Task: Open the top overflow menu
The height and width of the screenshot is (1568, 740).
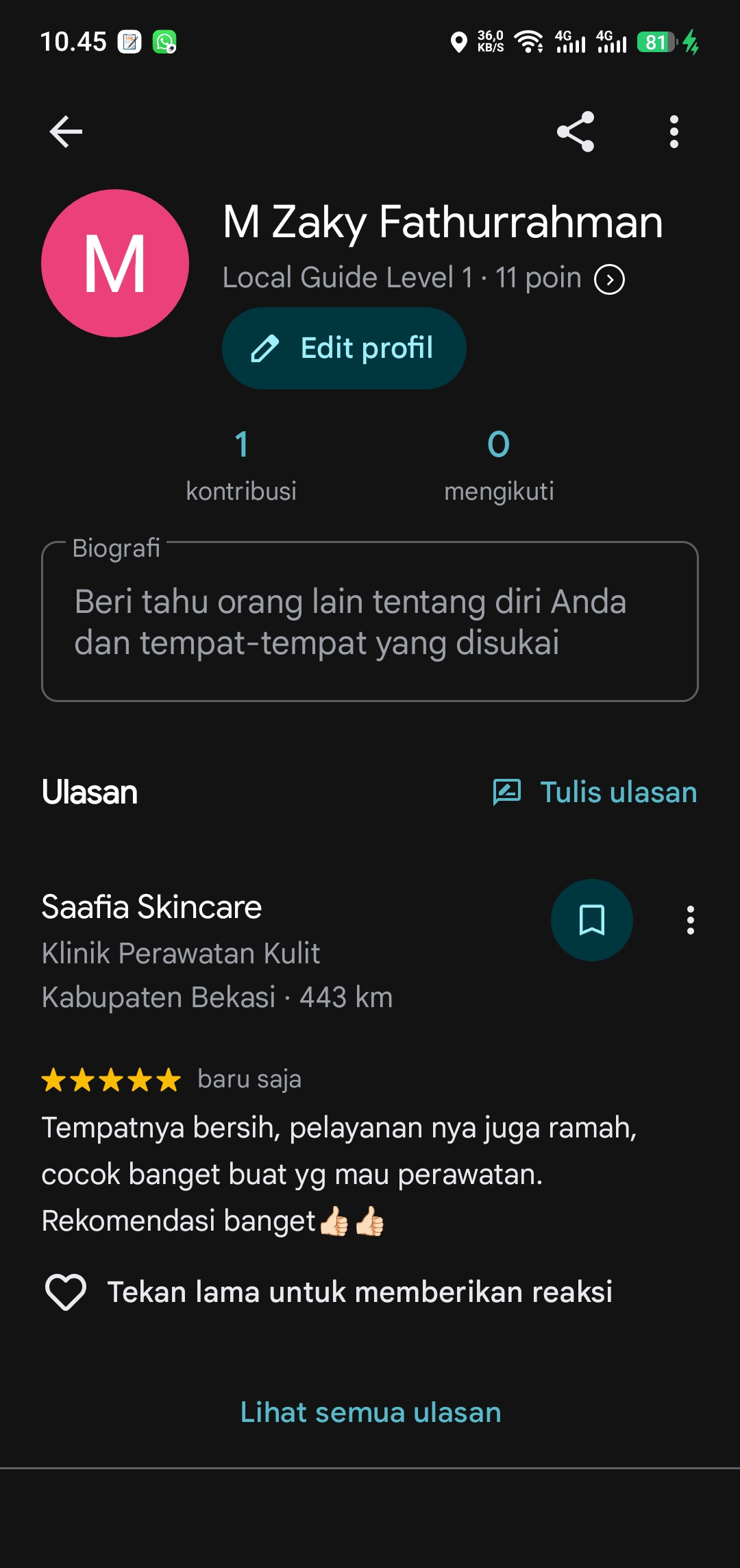Action: 674,132
